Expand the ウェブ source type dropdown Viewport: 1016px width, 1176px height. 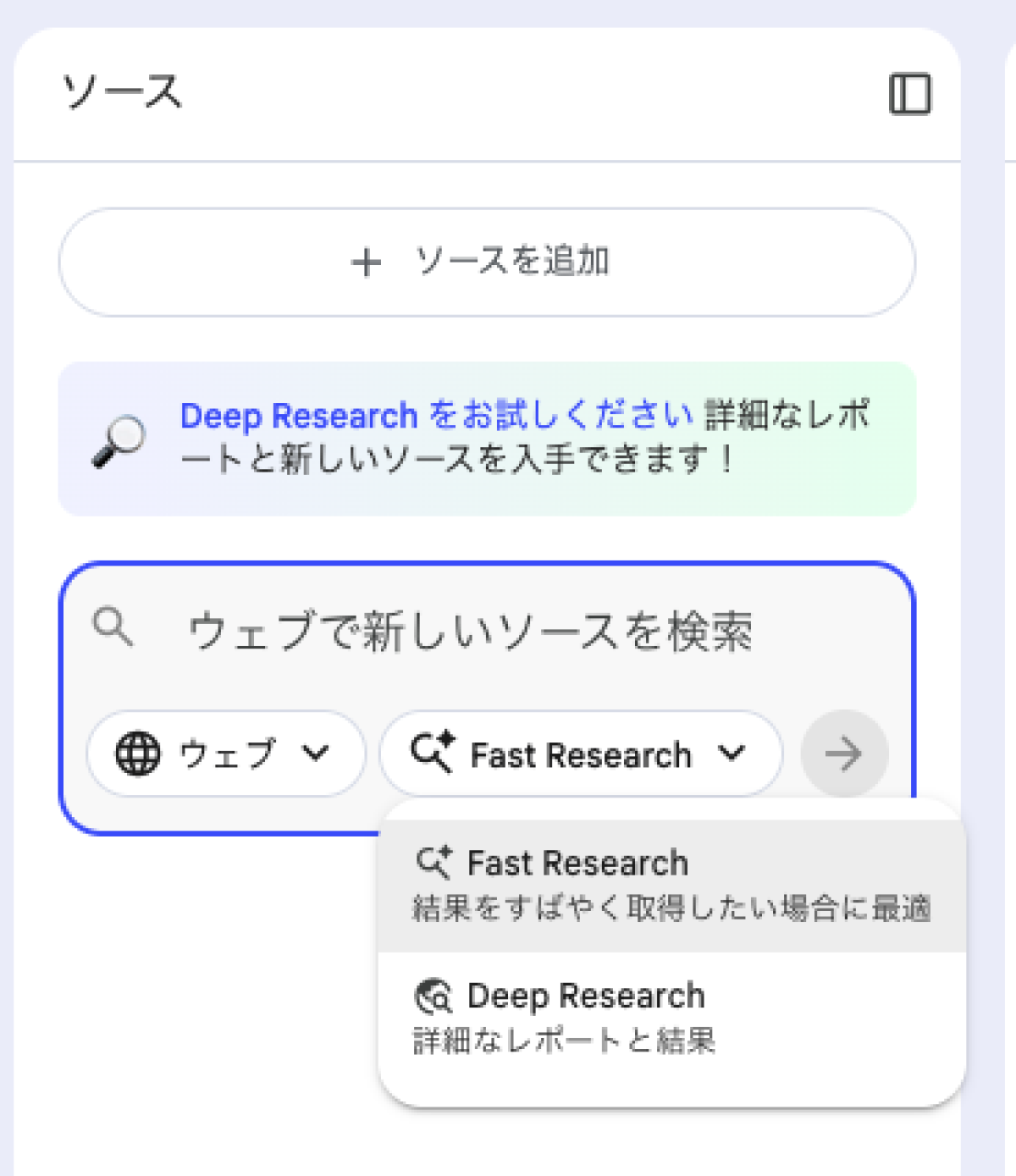225,754
